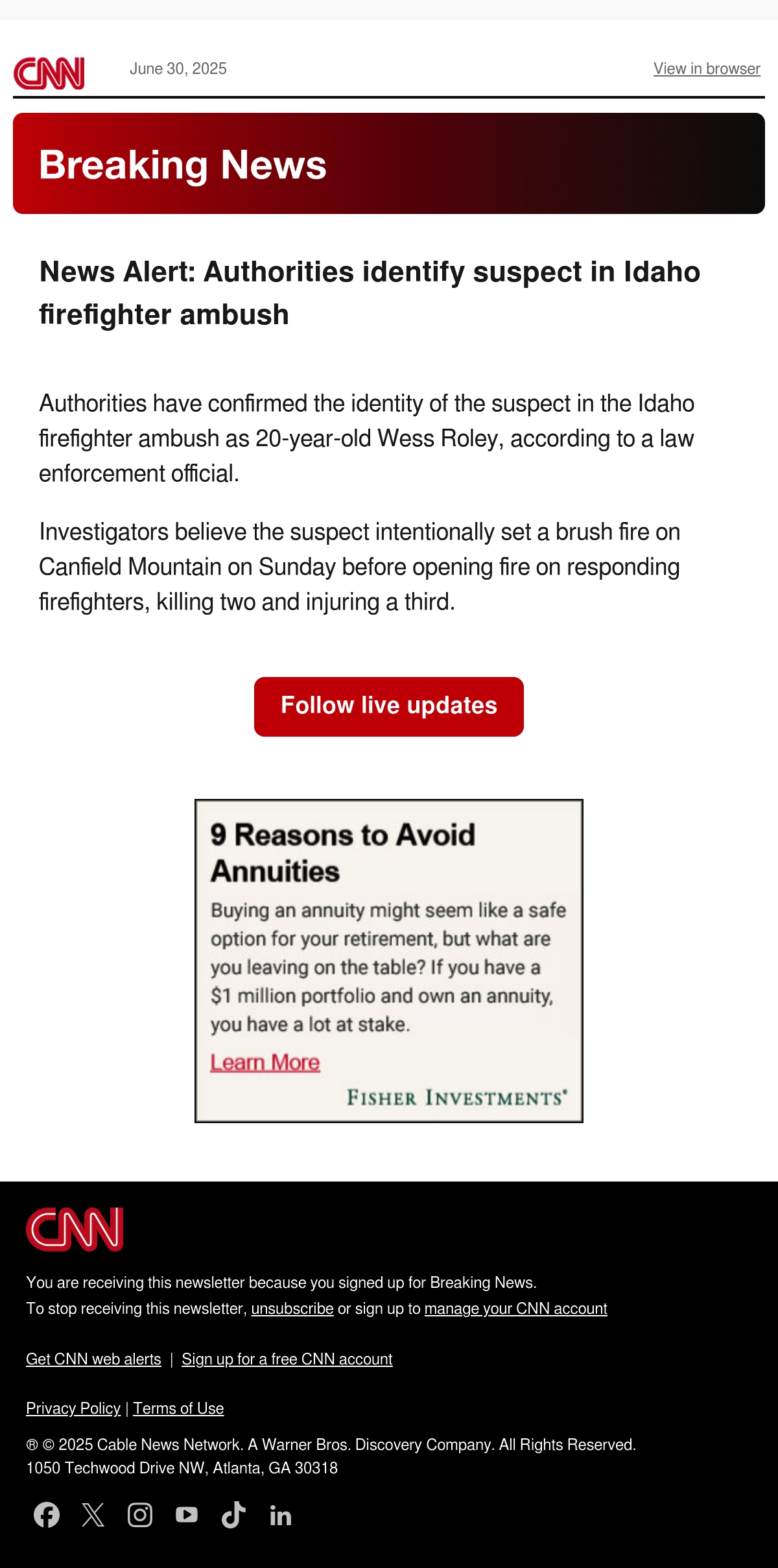Open CNN's Instagram icon
The width and height of the screenshot is (778, 1568).
point(140,1515)
